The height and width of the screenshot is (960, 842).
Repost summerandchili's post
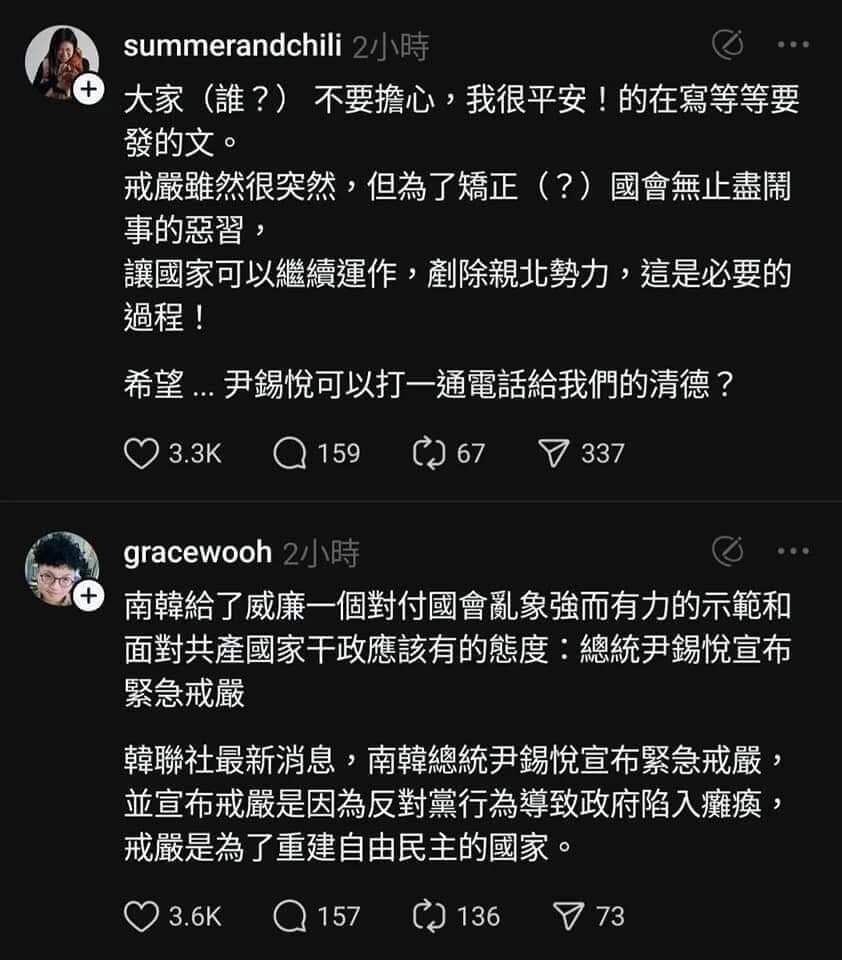click(427, 453)
